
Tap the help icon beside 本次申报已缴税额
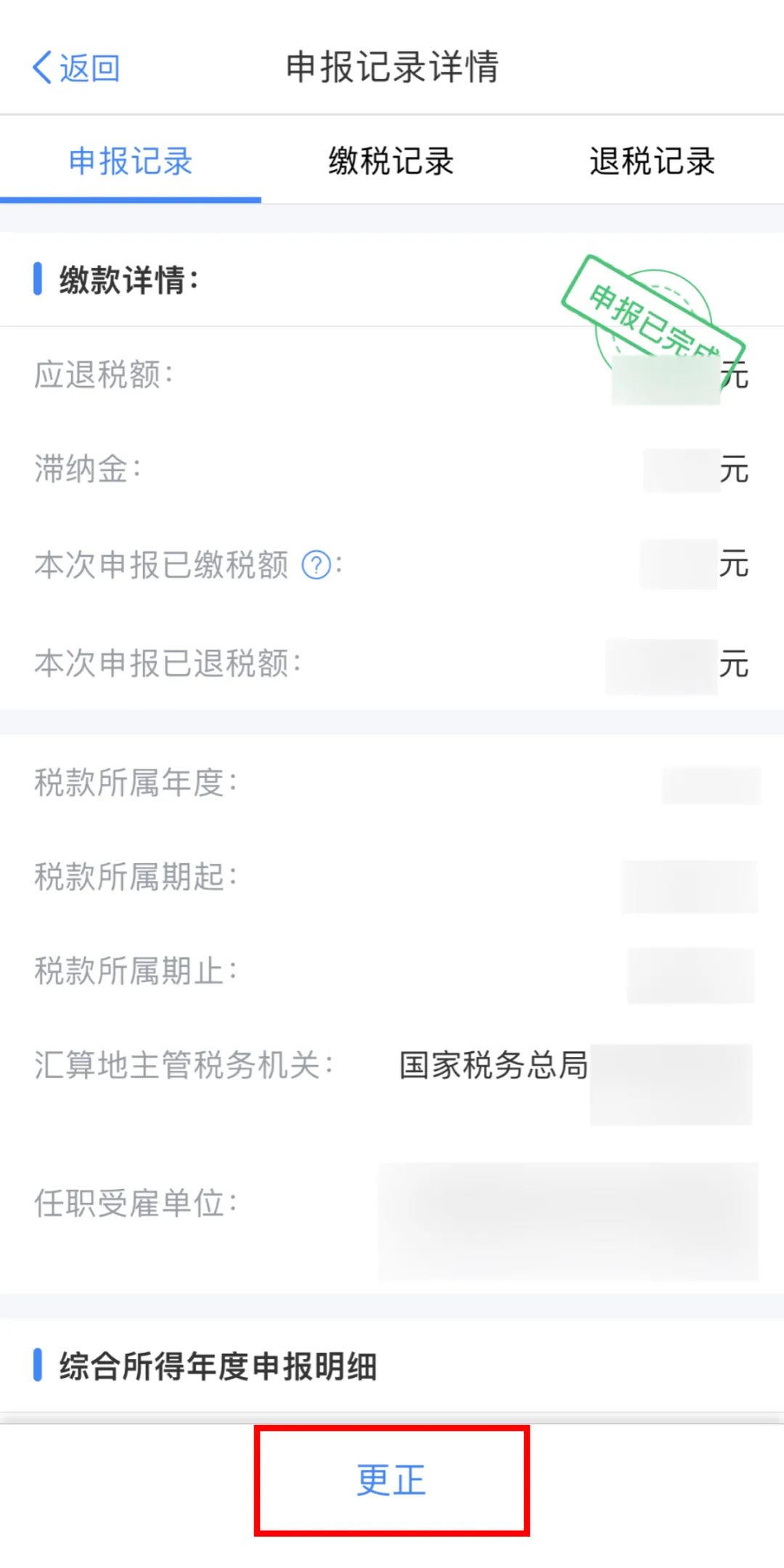(316, 565)
